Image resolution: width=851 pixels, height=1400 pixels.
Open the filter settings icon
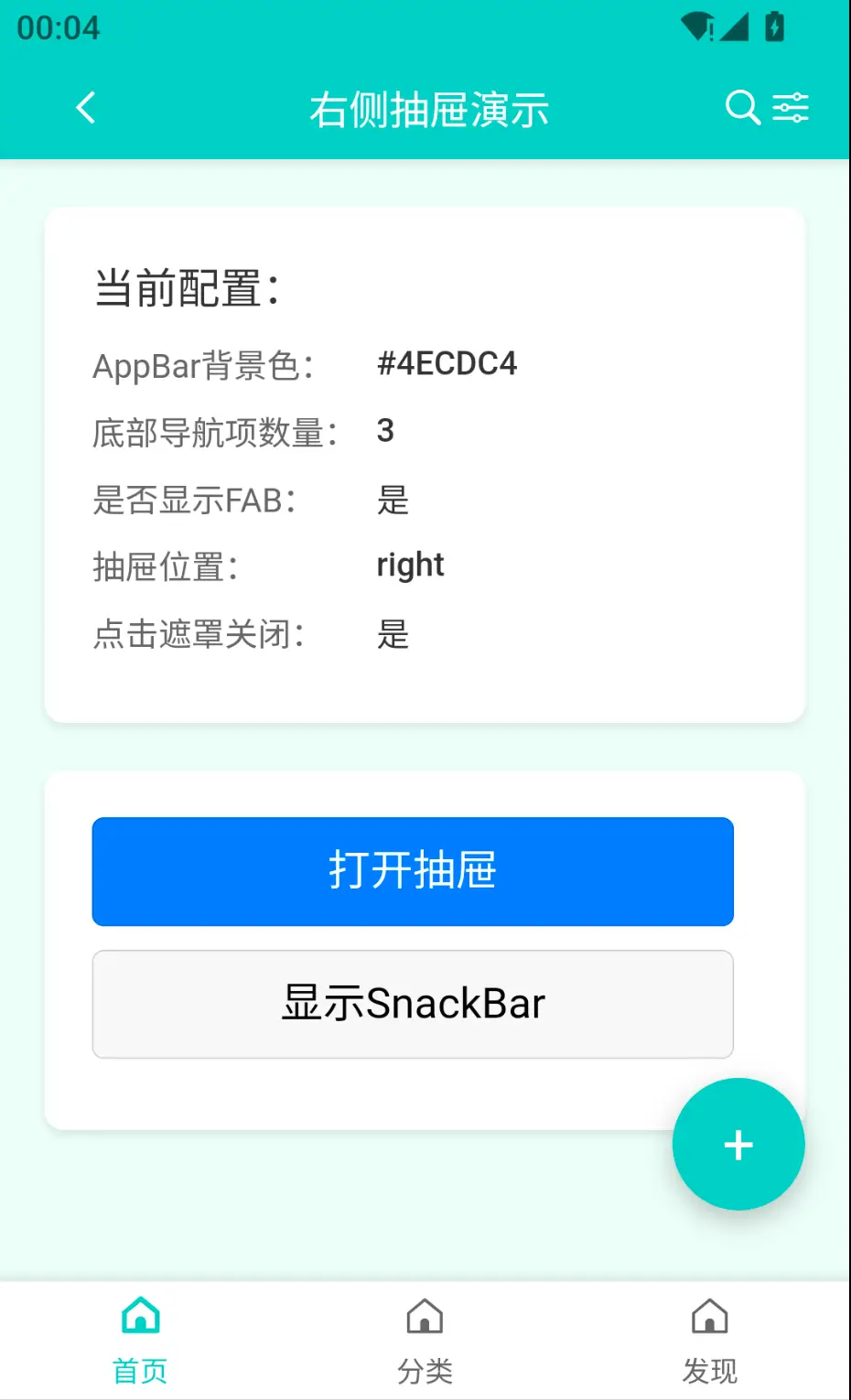791,108
